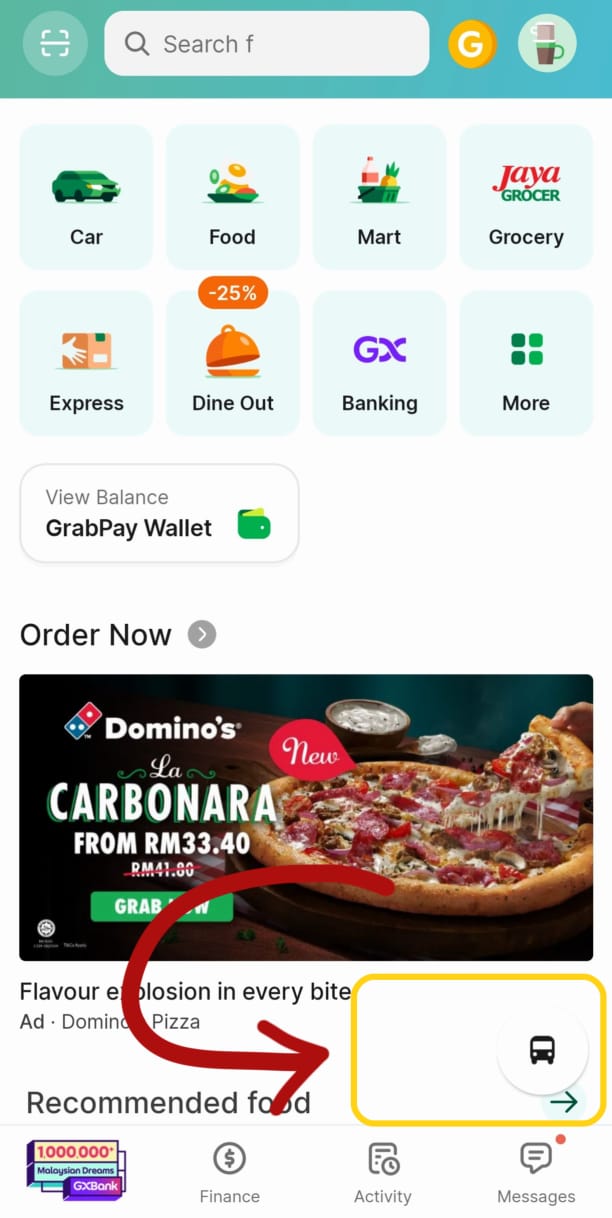
Task: Open the gold G rewards icon
Action: coord(472,44)
